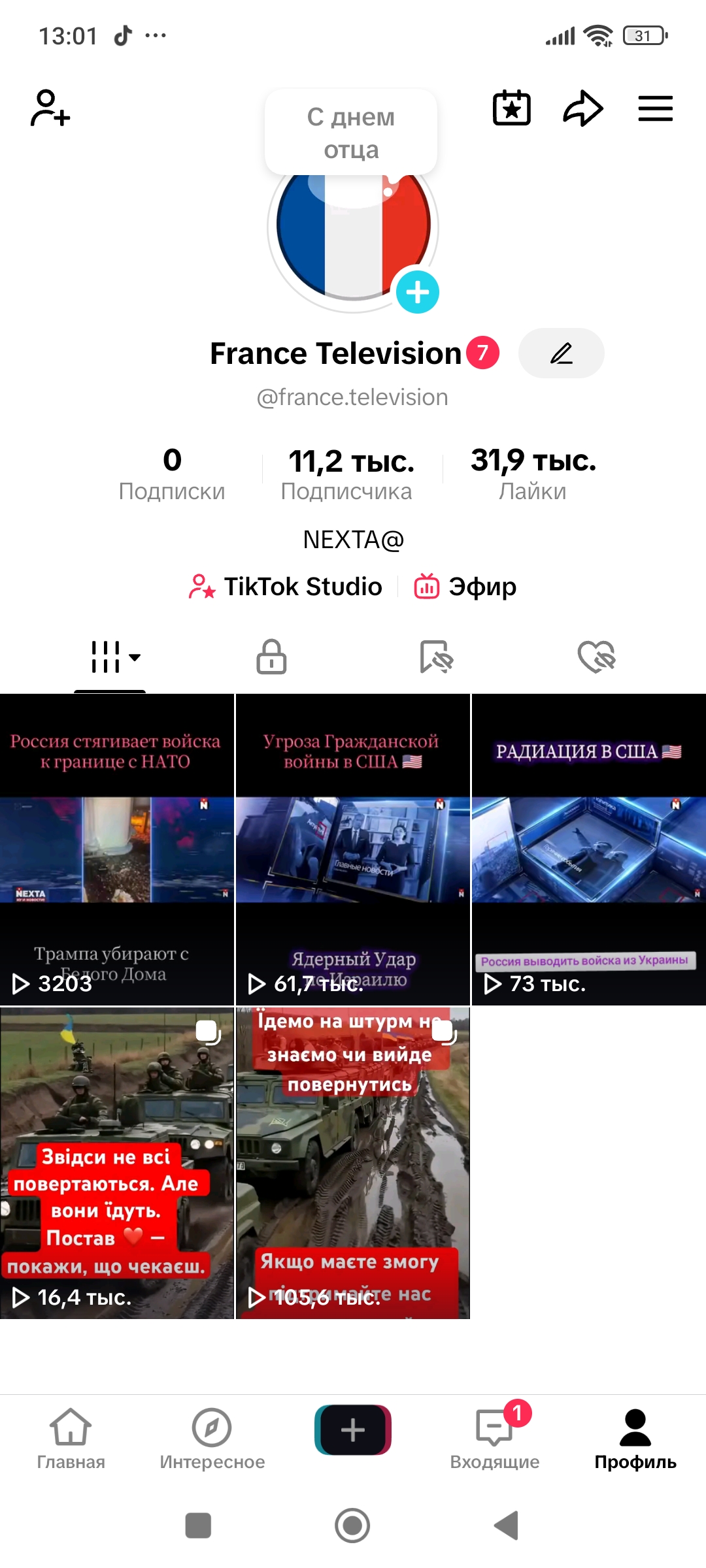Open TikTok Studio
Viewport: 706px width, 1568px height.
click(286, 587)
